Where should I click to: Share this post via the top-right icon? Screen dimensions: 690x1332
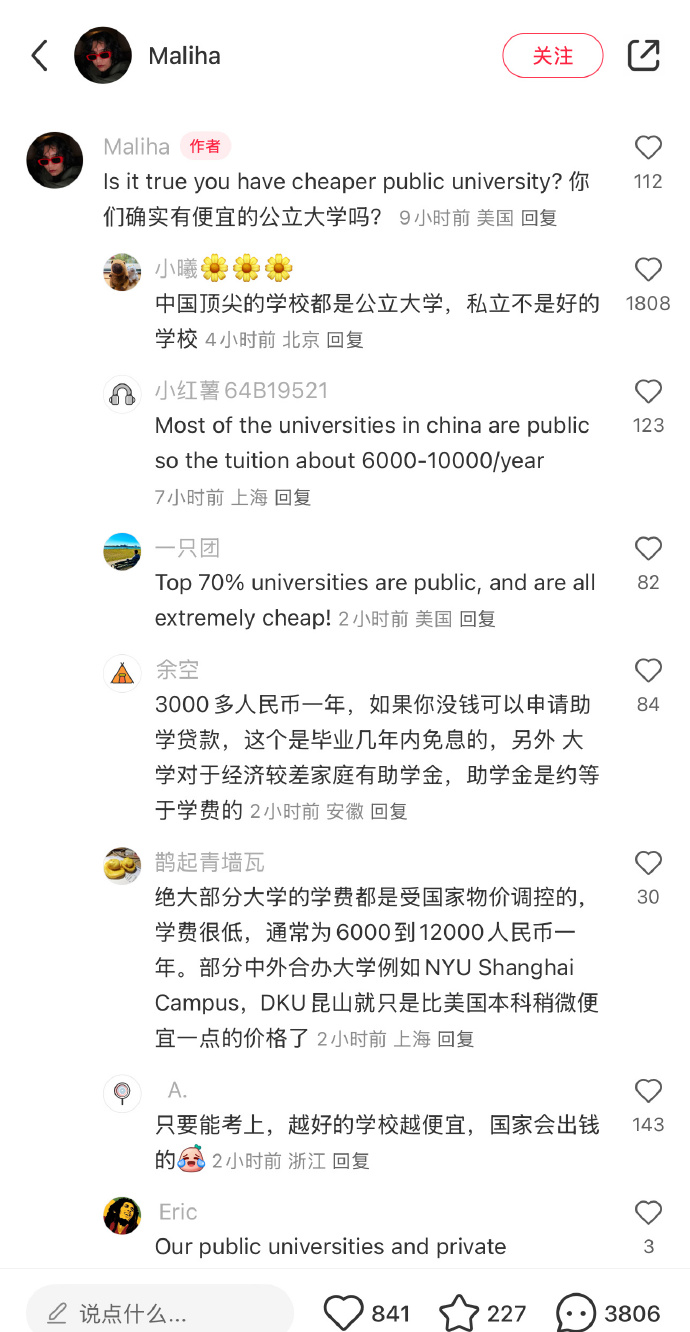643,56
